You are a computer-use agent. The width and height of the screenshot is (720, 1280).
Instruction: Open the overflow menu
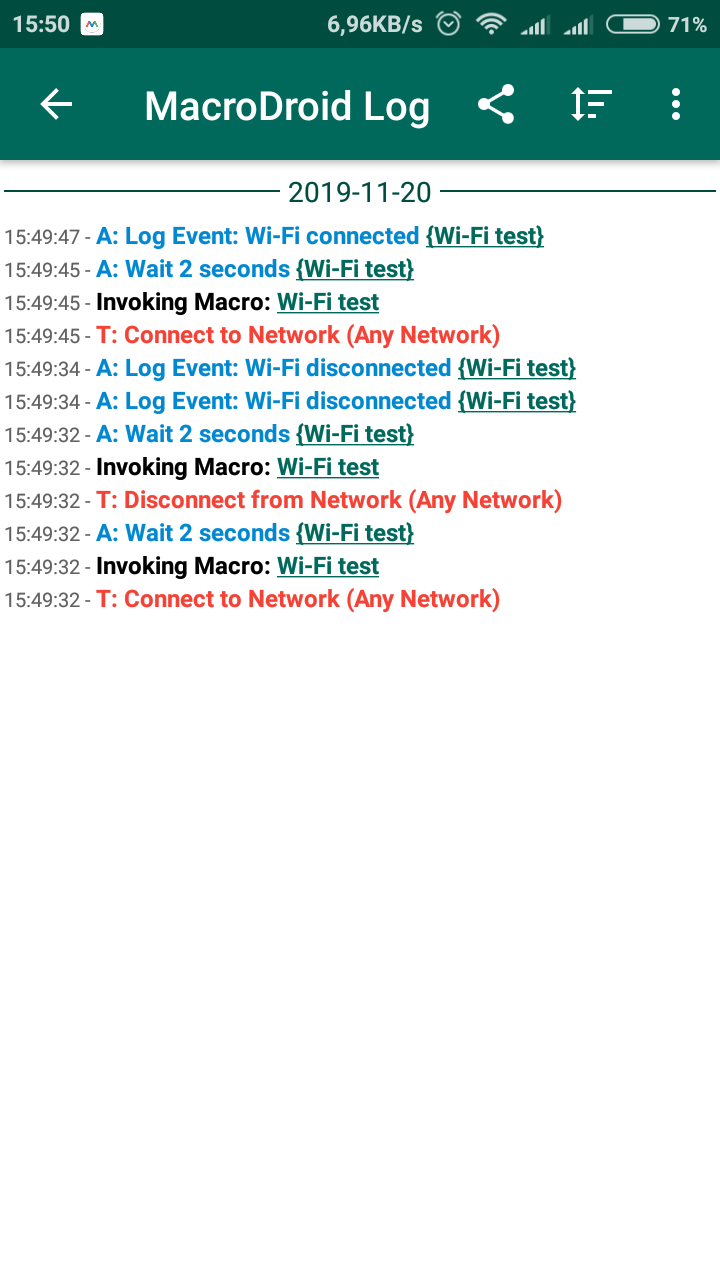(676, 105)
